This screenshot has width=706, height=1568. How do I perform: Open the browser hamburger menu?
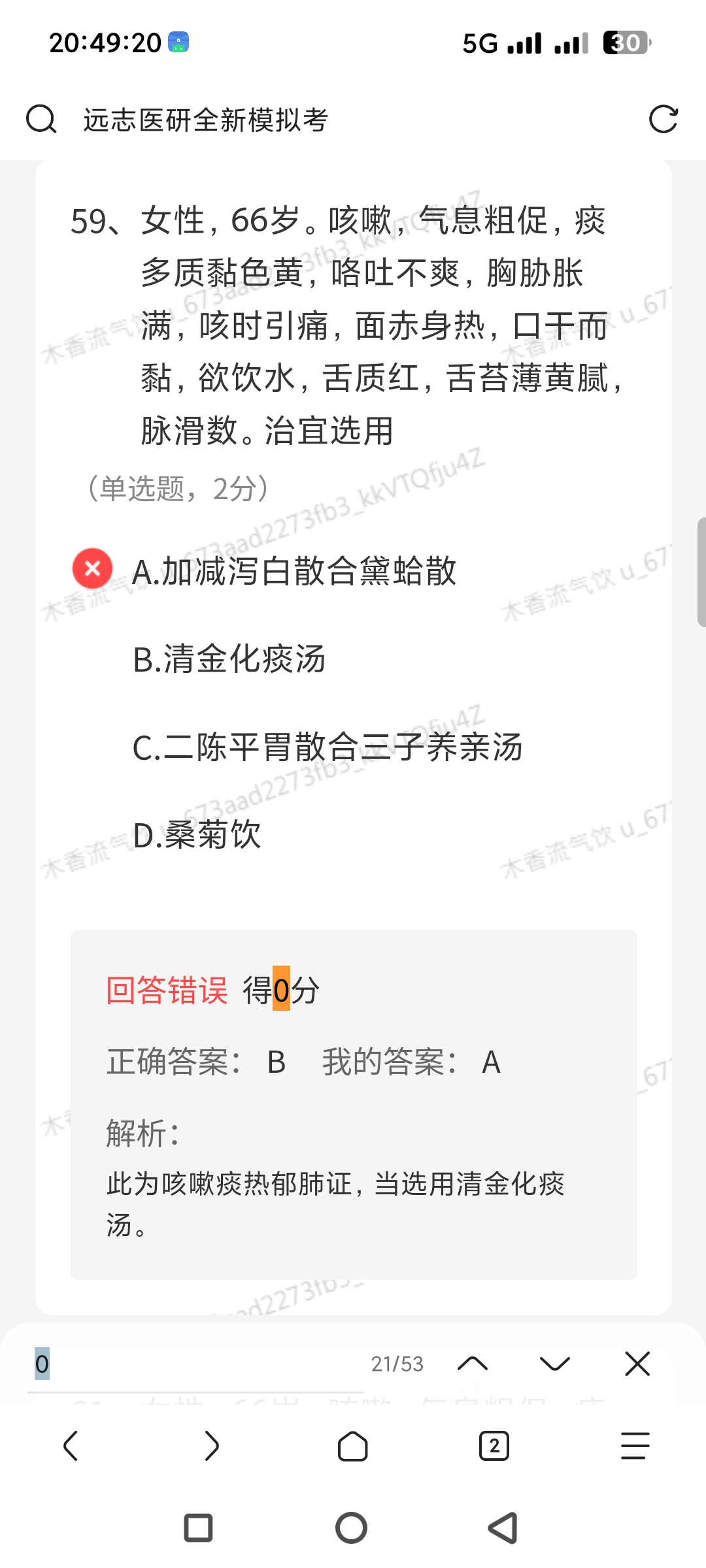(x=635, y=1446)
